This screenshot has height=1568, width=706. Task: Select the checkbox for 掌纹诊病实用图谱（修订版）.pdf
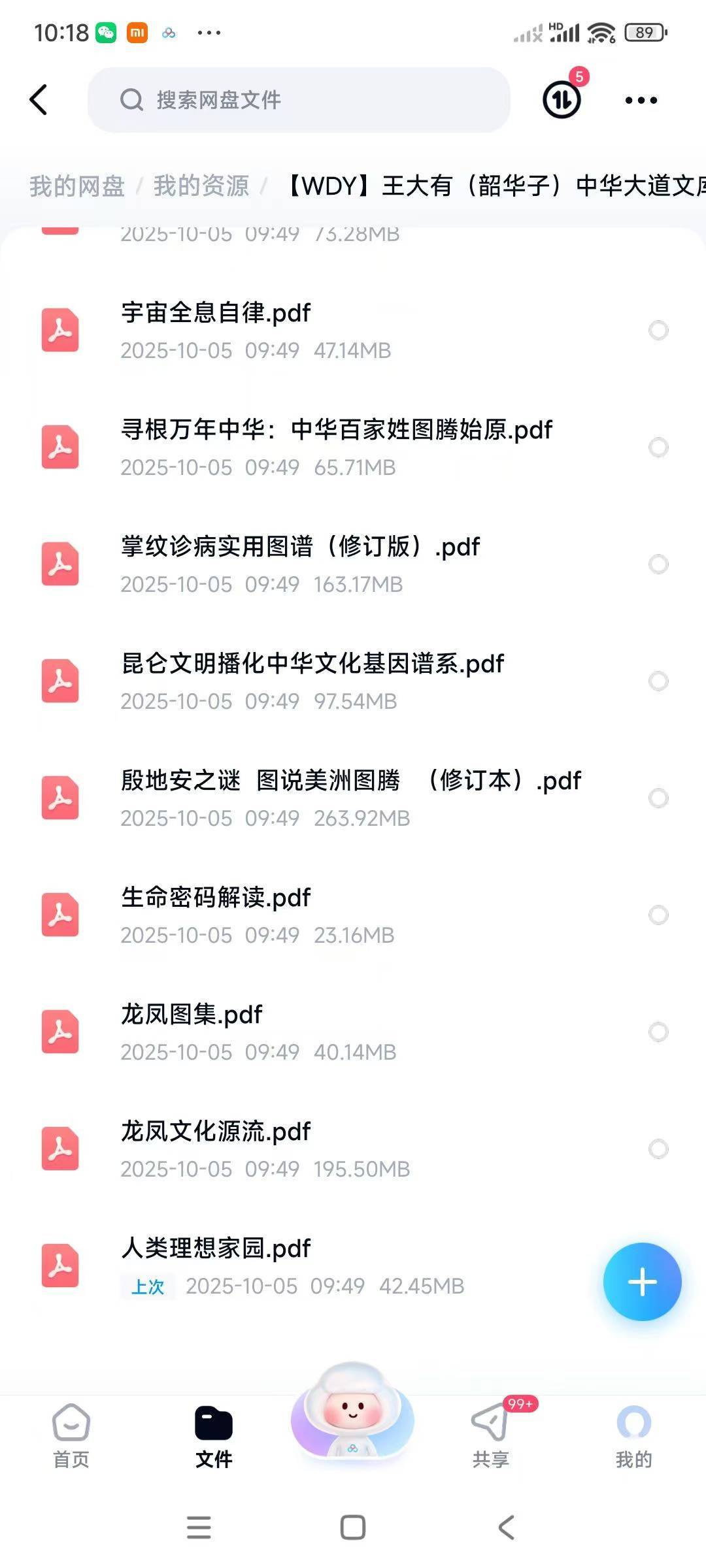658,564
